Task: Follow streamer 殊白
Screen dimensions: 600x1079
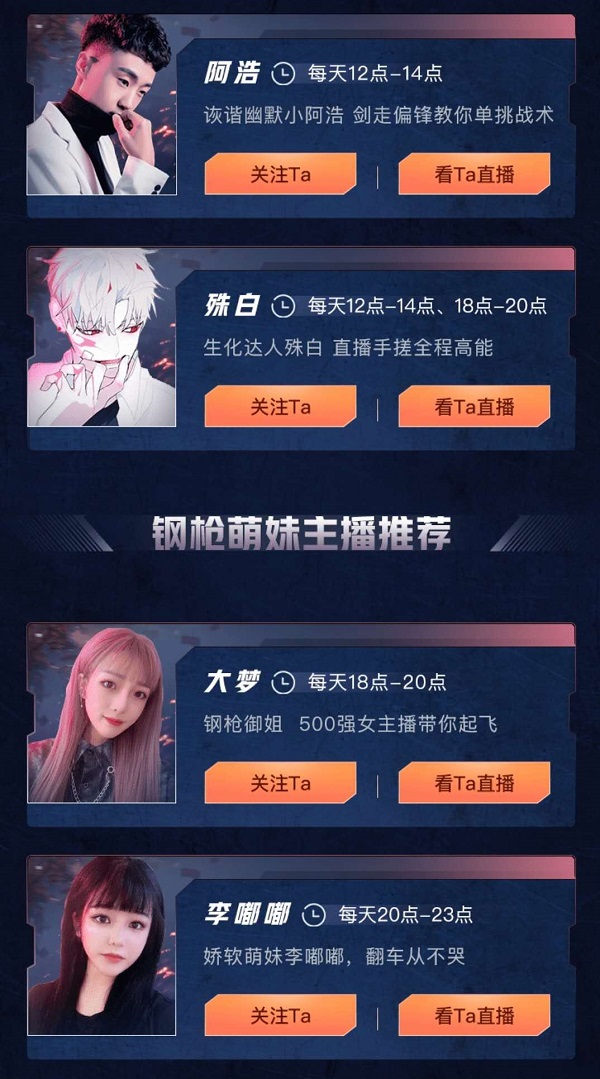Action: pyautogui.click(x=280, y=407)
